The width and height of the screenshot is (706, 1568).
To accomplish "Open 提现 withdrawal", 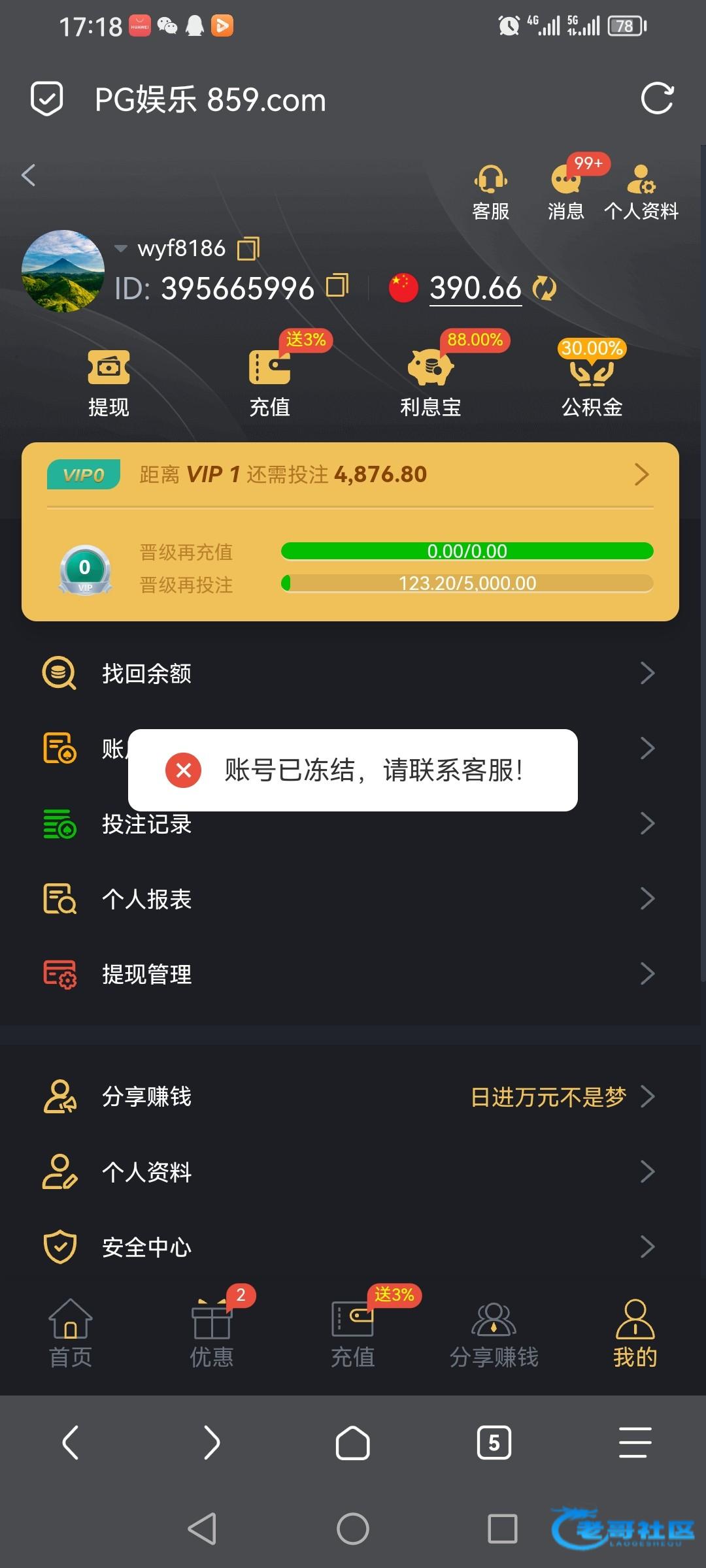I will coord(109,382).
